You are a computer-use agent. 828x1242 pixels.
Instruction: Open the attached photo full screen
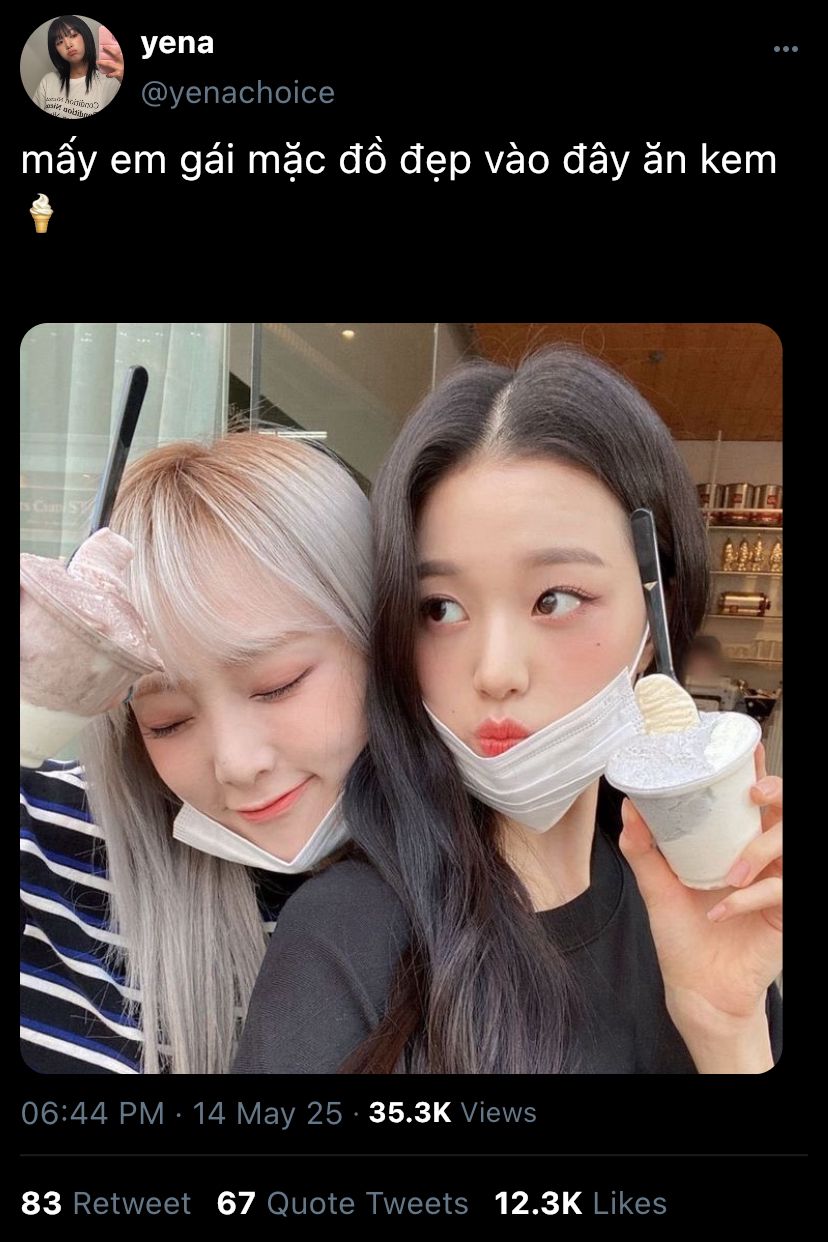[401, 698]
